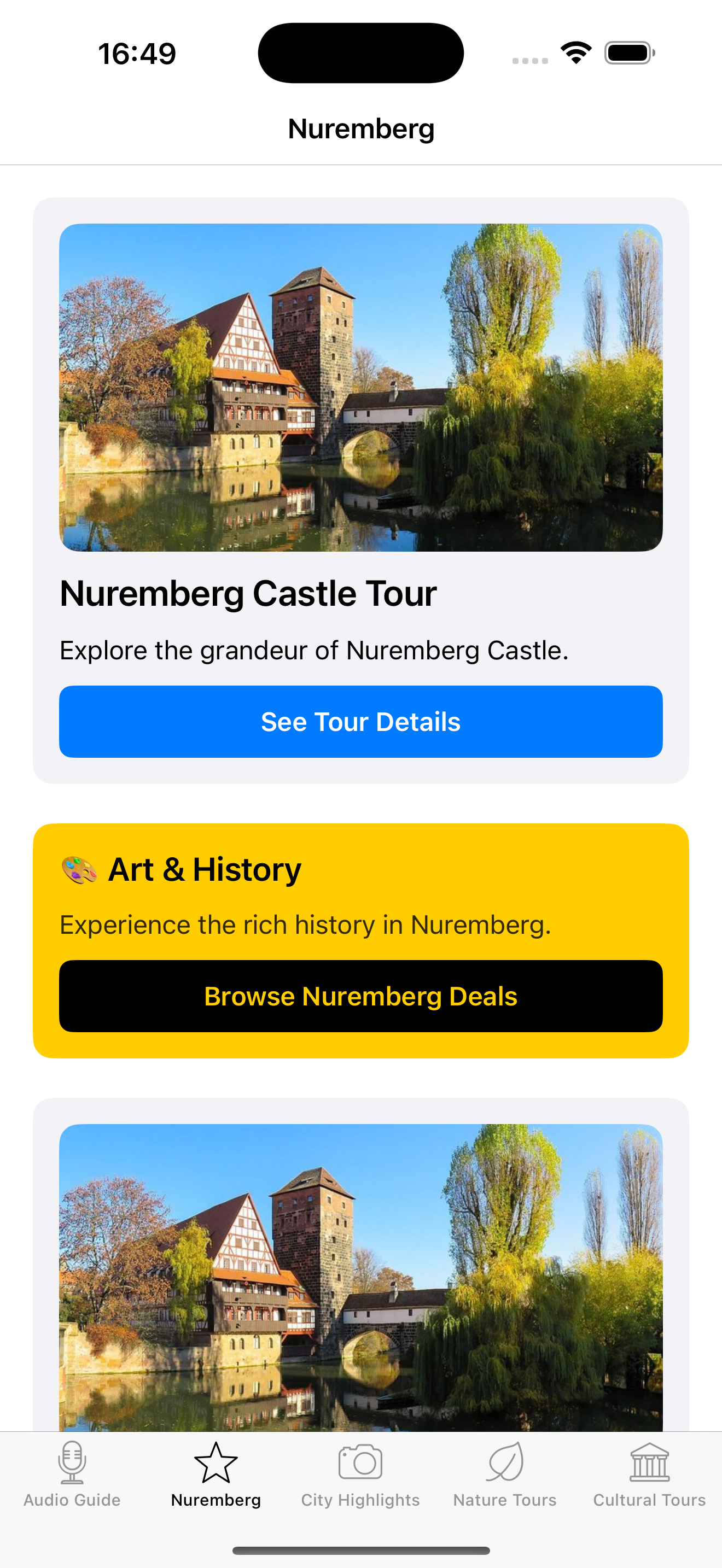Open the Audio Guide tab
Screen dimensions: 722x1568
click(71, 1485)
